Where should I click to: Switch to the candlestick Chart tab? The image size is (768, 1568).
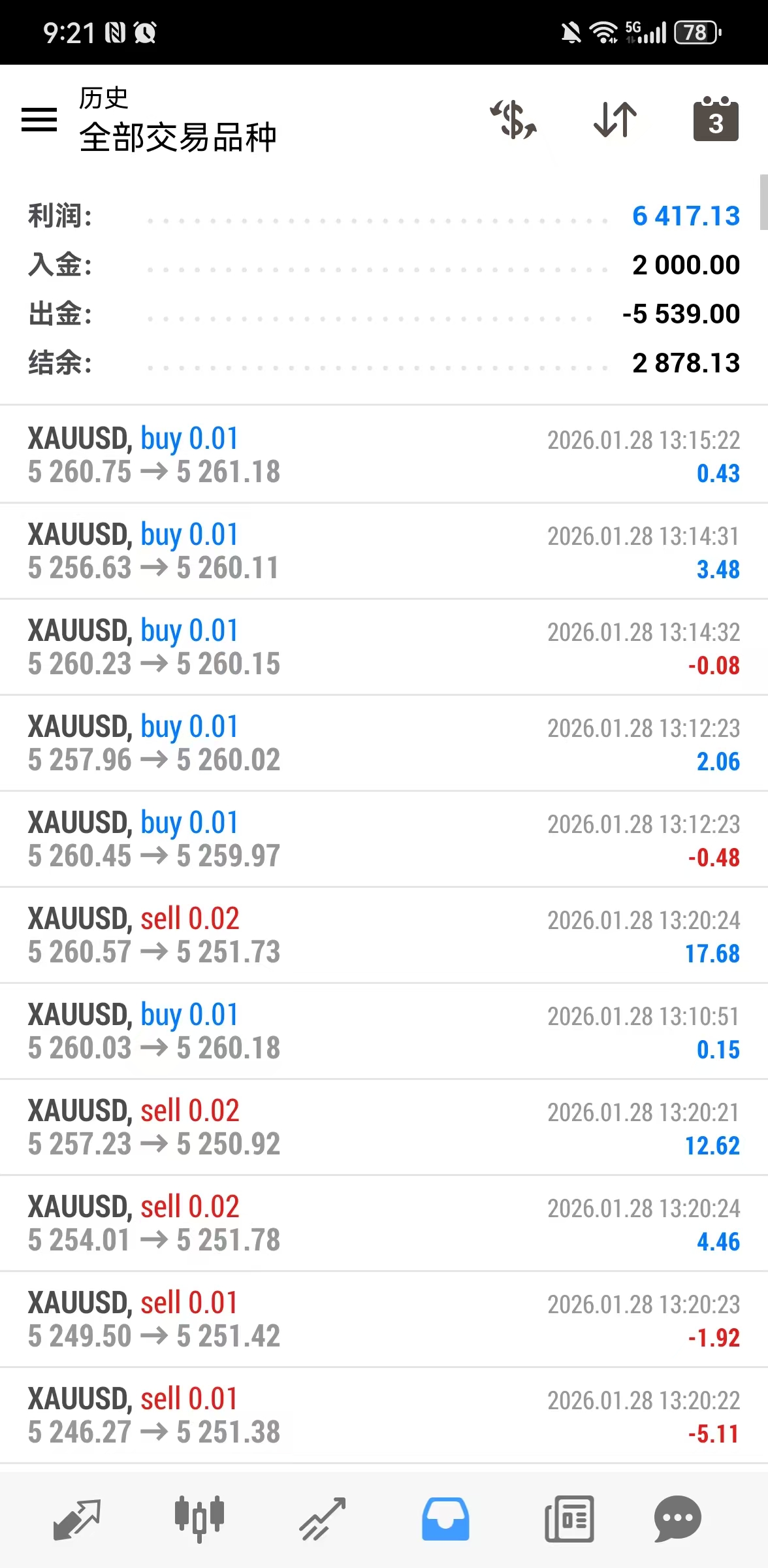199,1519
